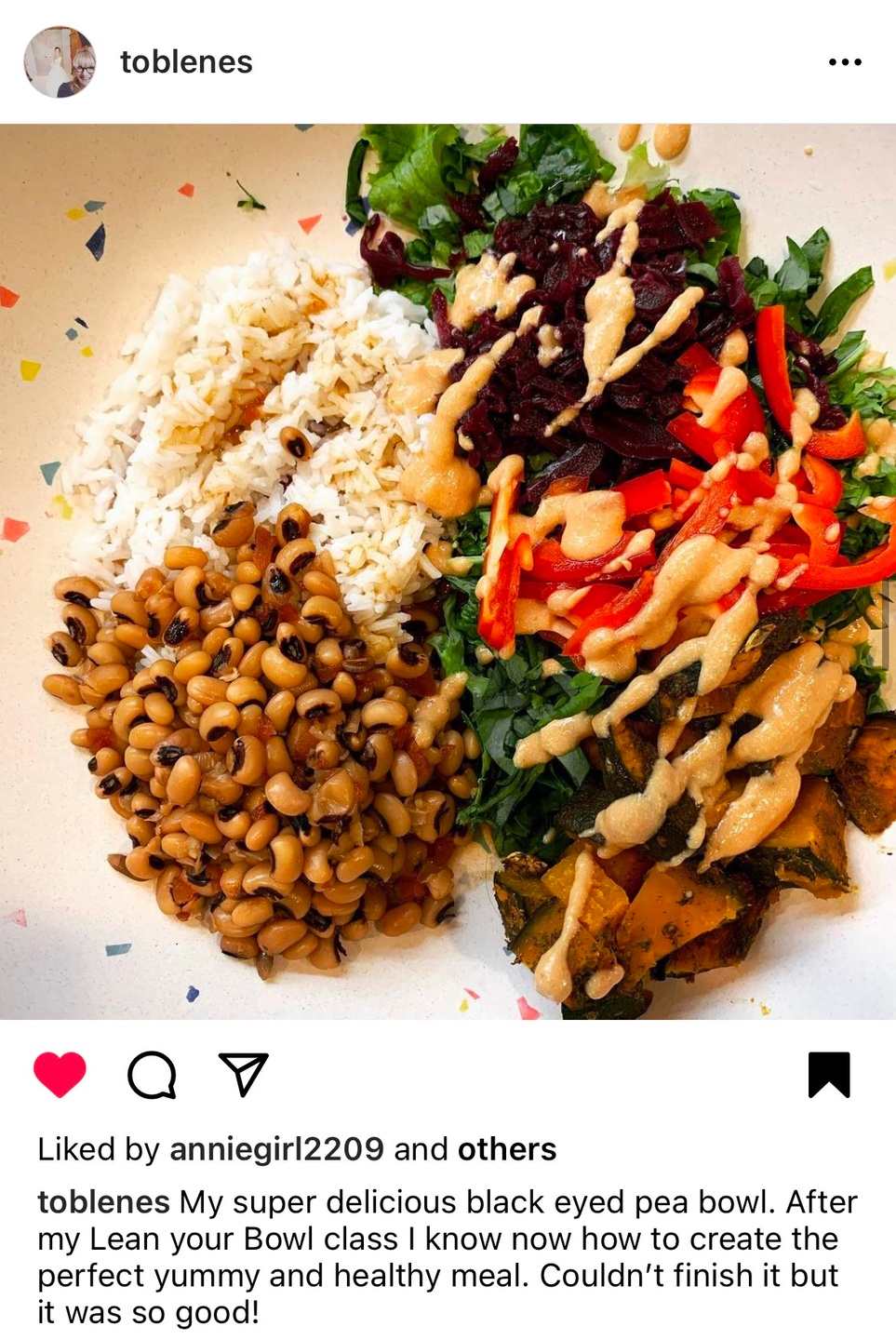View others who liked the post

pos(507,1149)
